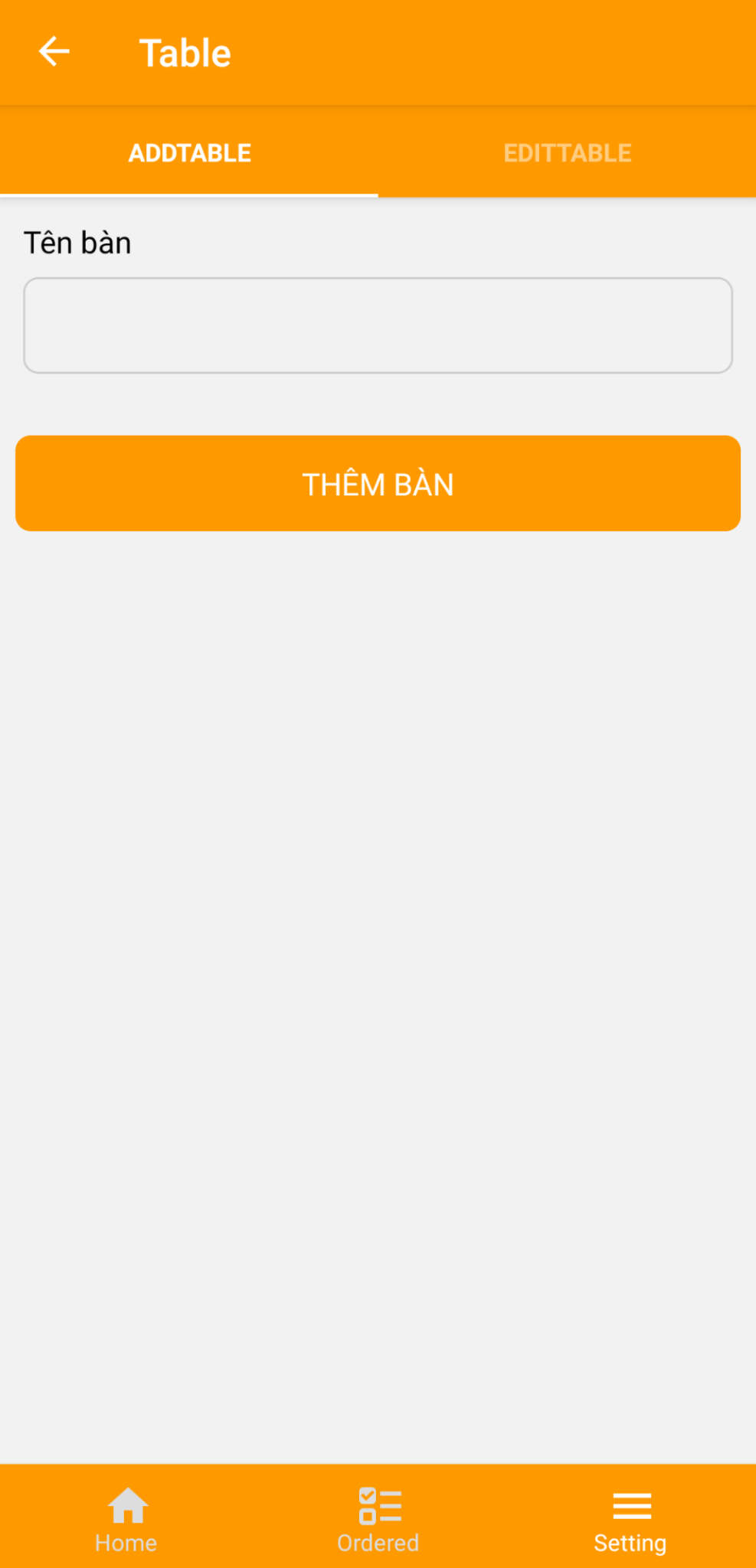Tap the orange header bar area
The image size is (756, 1568).
pos(460,51)
